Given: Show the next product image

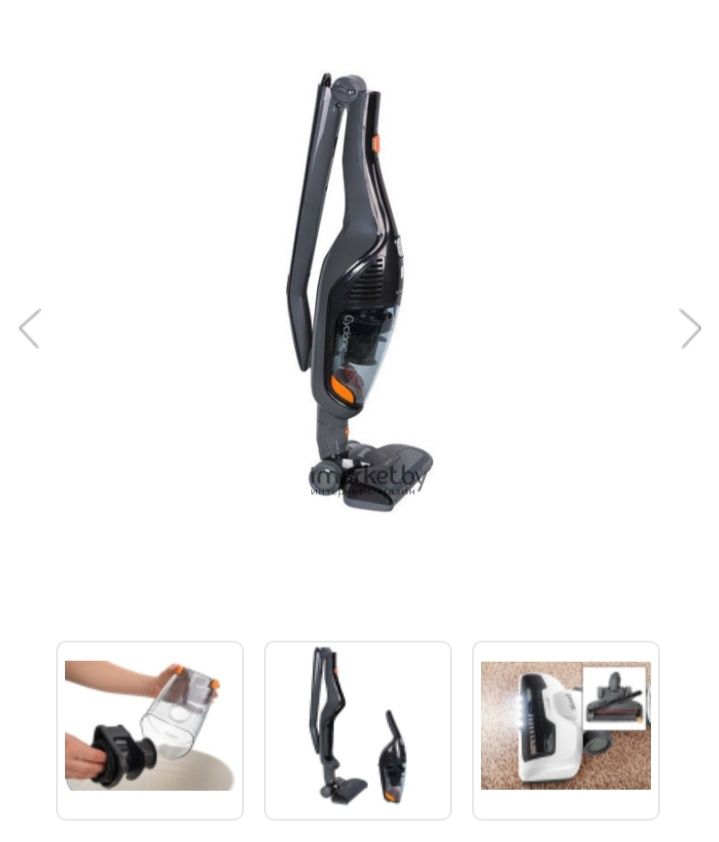Looking at the screenshot, I should pos(690,328).
